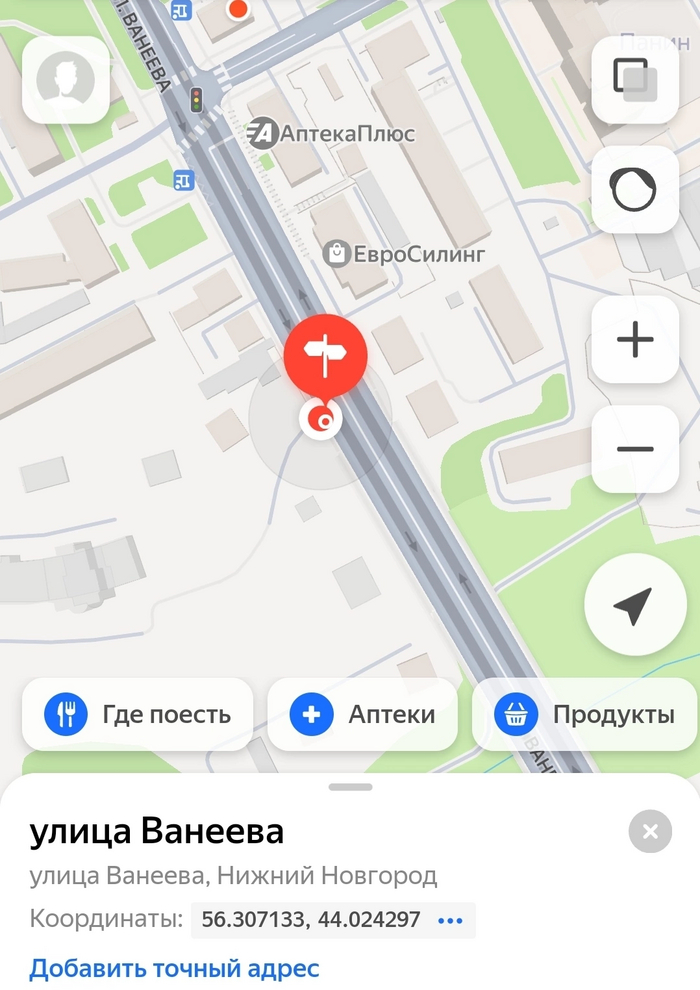Open АптекаПлюс place on map
700x990 pixels.
pos(332,133)
